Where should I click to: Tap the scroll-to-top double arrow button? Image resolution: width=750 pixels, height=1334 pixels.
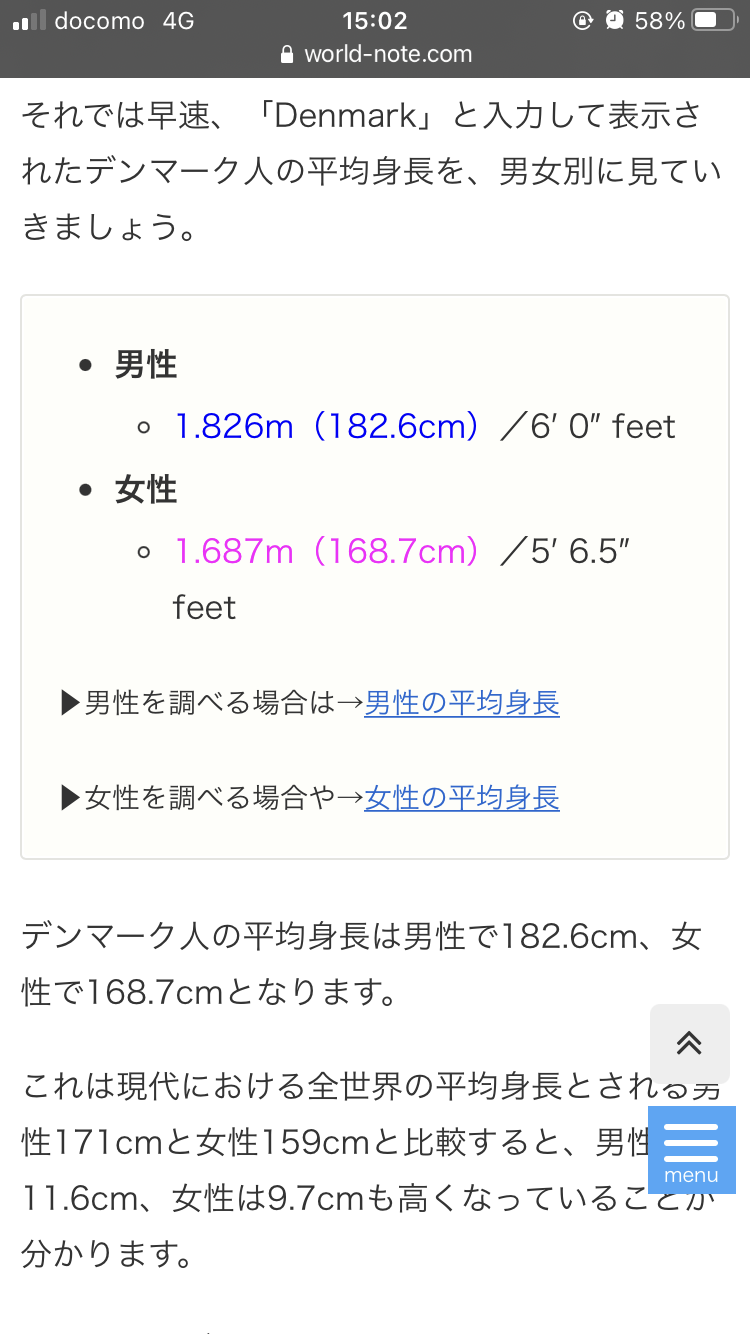tap(689, 1043)
